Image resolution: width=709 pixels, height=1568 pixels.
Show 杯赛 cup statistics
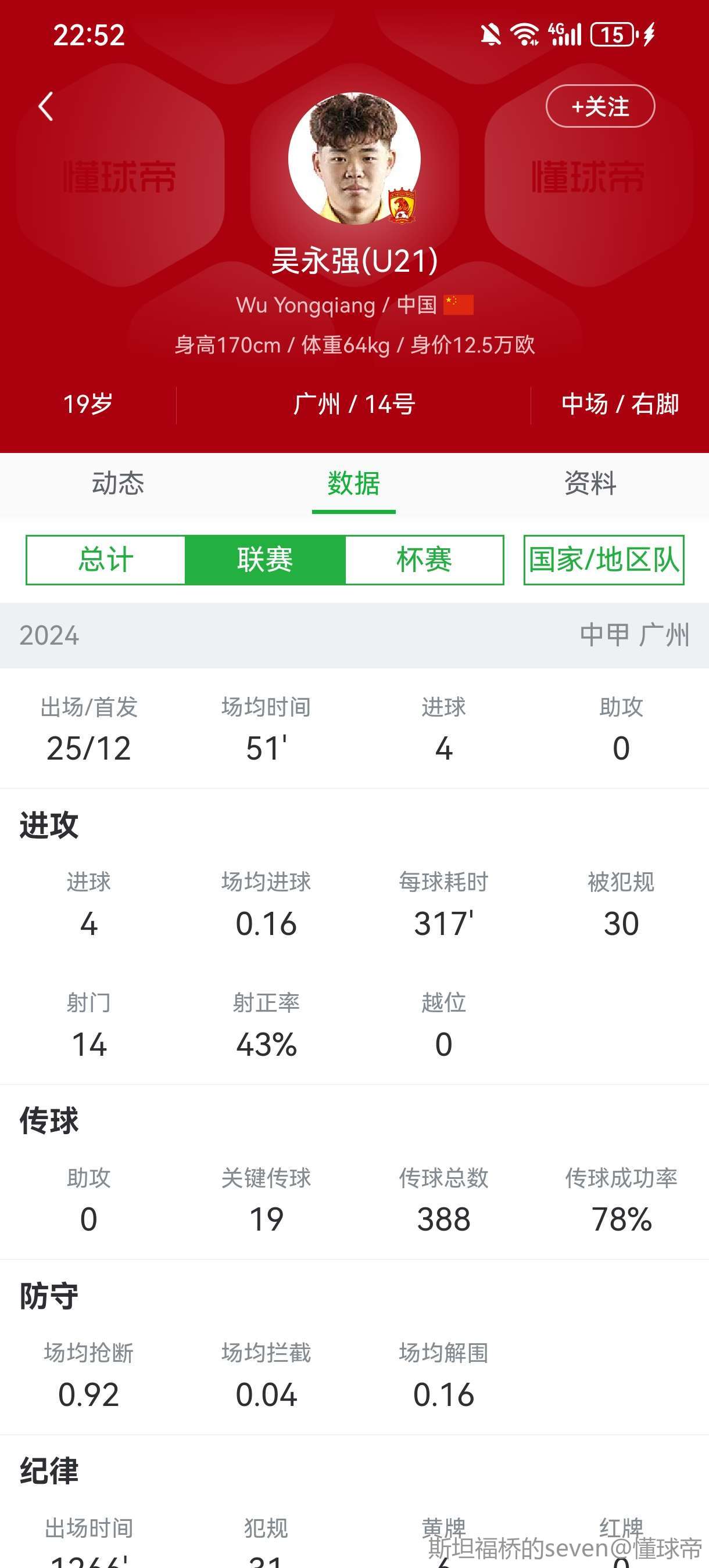424,560
